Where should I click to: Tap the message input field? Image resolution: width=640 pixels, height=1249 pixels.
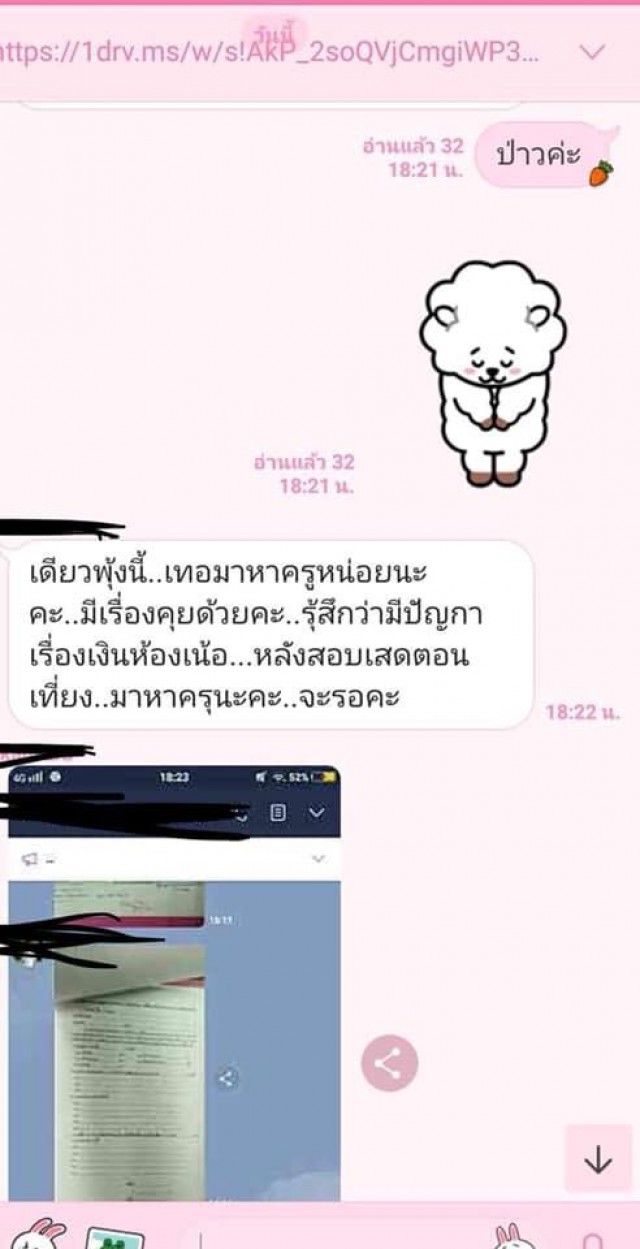(x=340, y=1238)
